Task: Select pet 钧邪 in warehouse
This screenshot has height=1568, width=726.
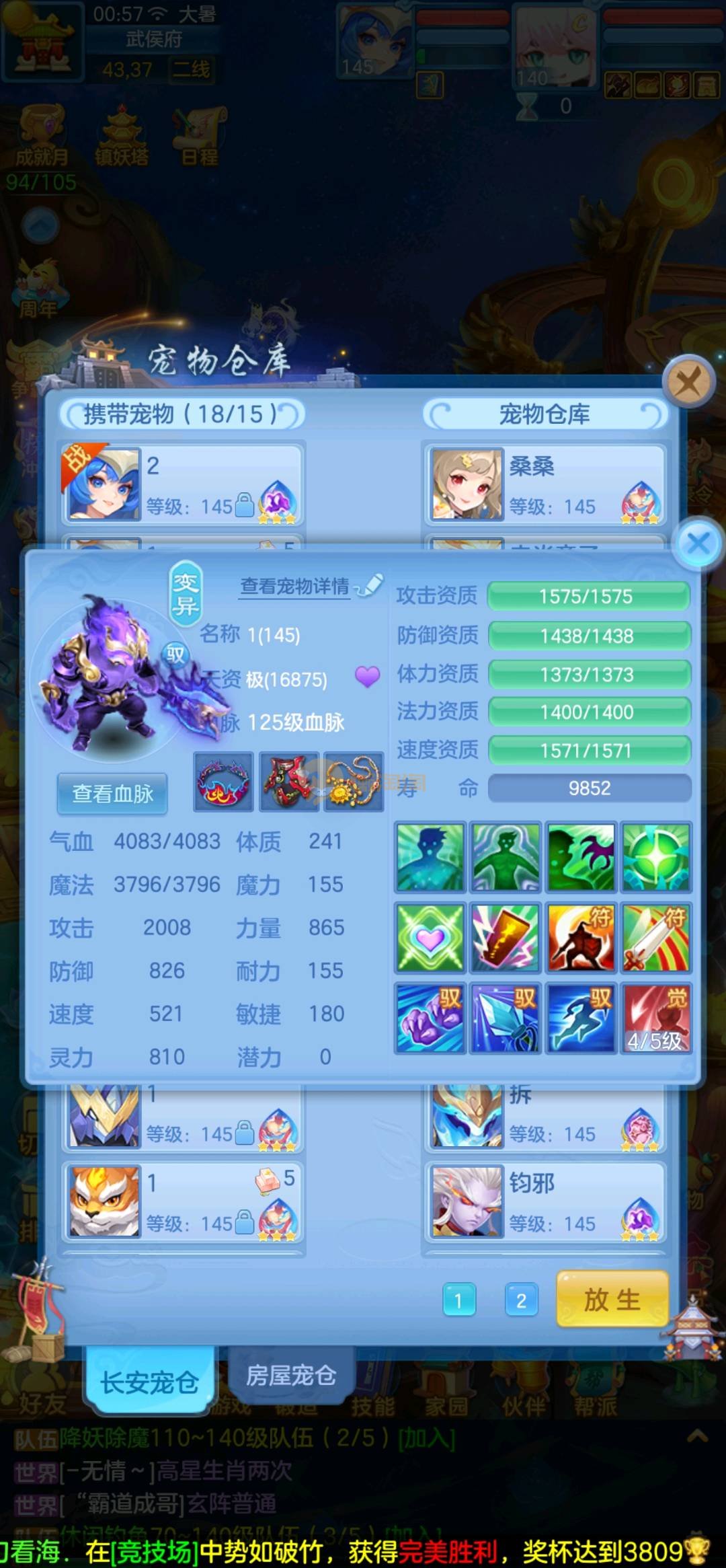Action: point(544,1202)
